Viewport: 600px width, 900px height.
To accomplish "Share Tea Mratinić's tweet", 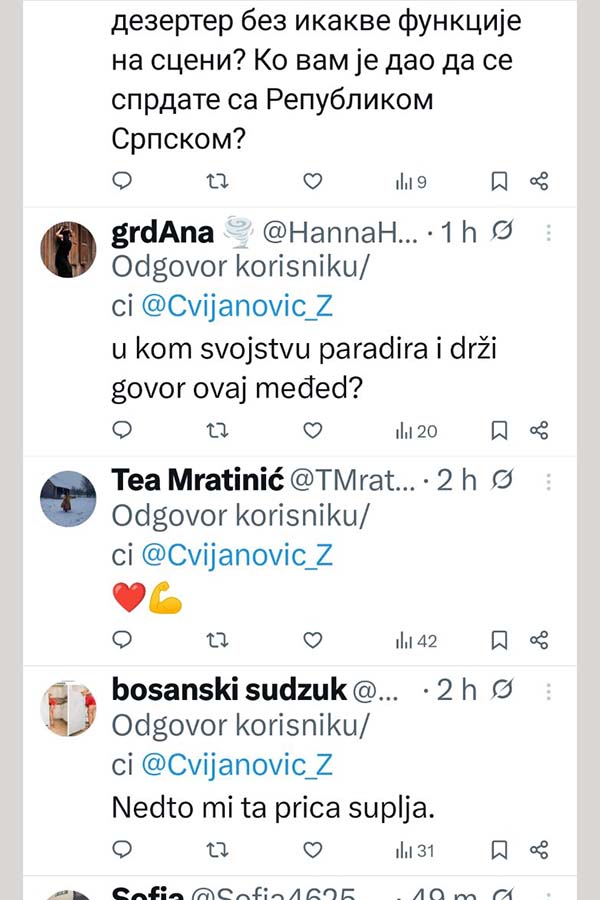I will [x=539, y=640].
